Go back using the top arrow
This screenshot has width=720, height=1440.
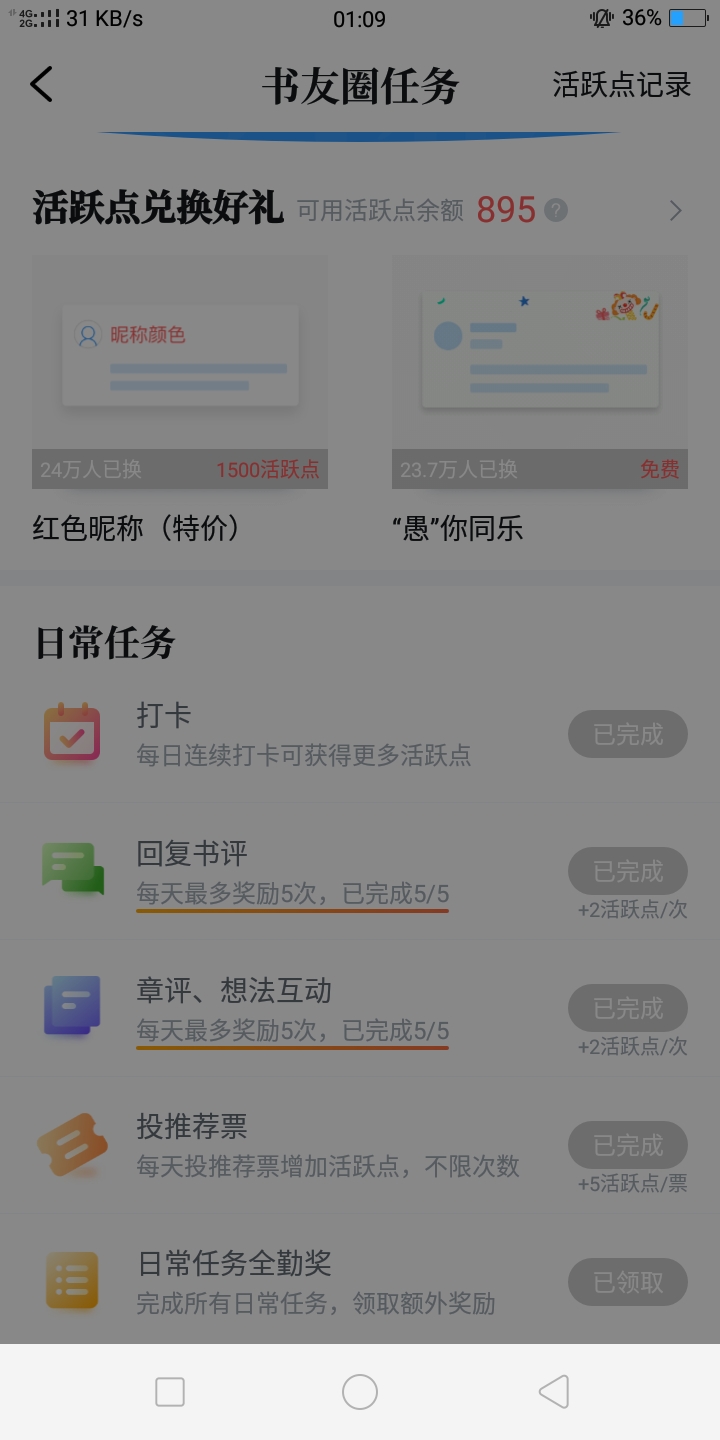click(42, 85)
